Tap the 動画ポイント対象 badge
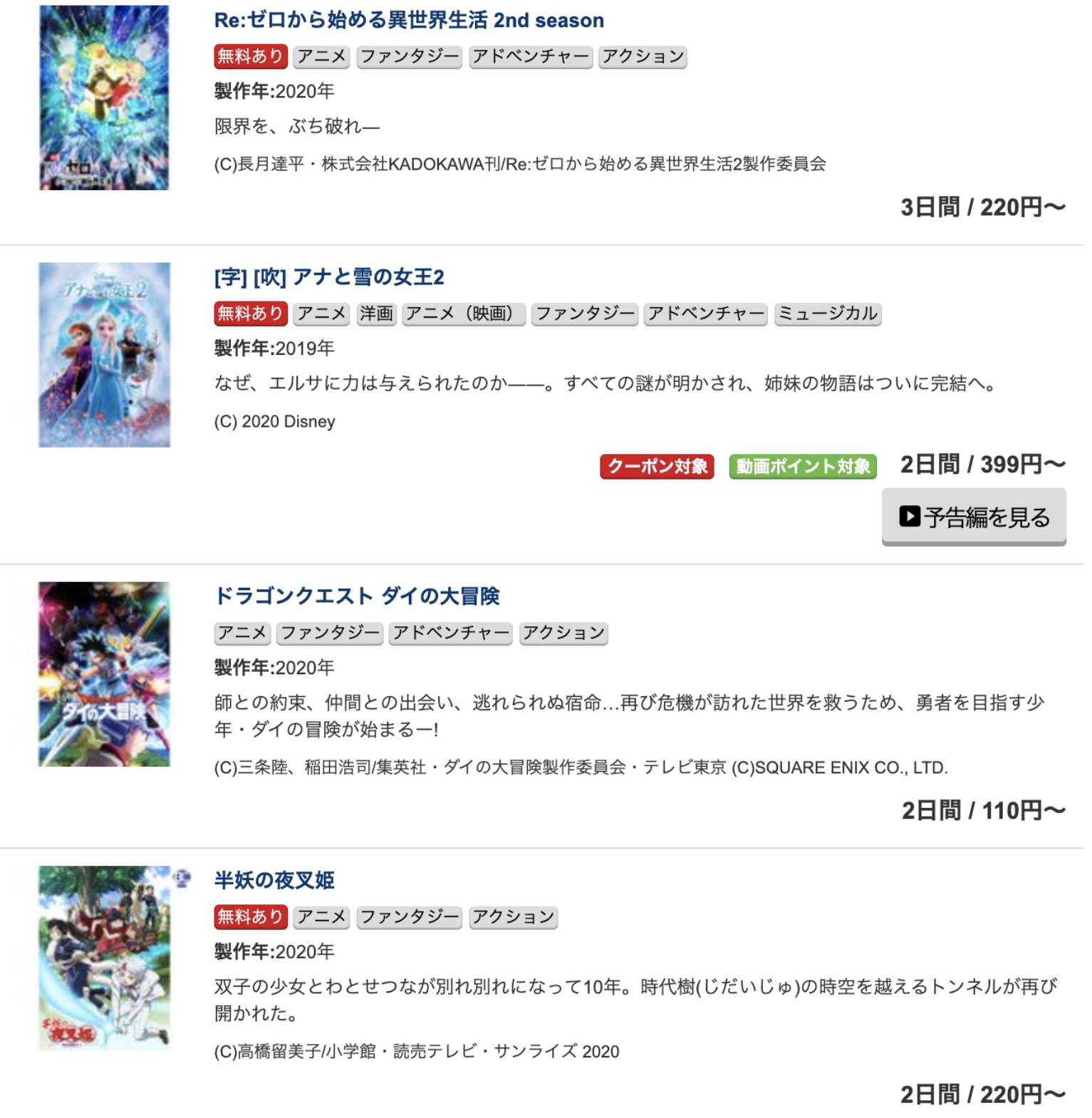The height and width of the screenshot is (1118, 1092). coord(803,467)
